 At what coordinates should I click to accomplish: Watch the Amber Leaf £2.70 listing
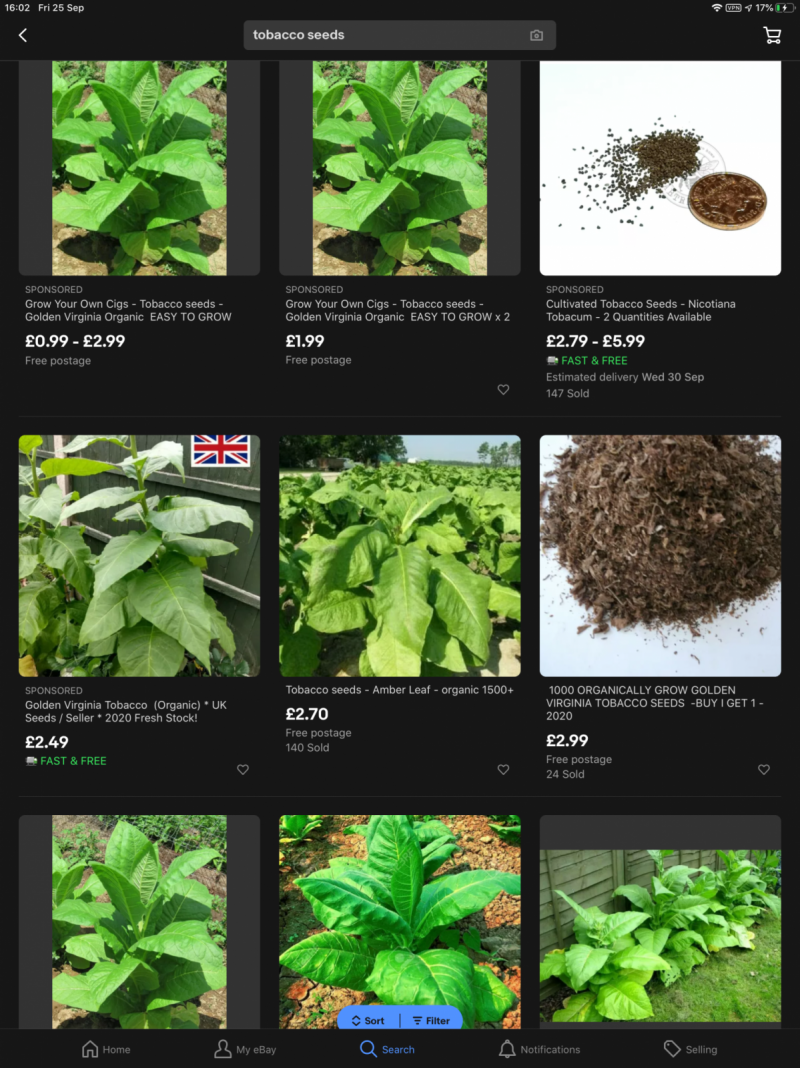point(503,769)
